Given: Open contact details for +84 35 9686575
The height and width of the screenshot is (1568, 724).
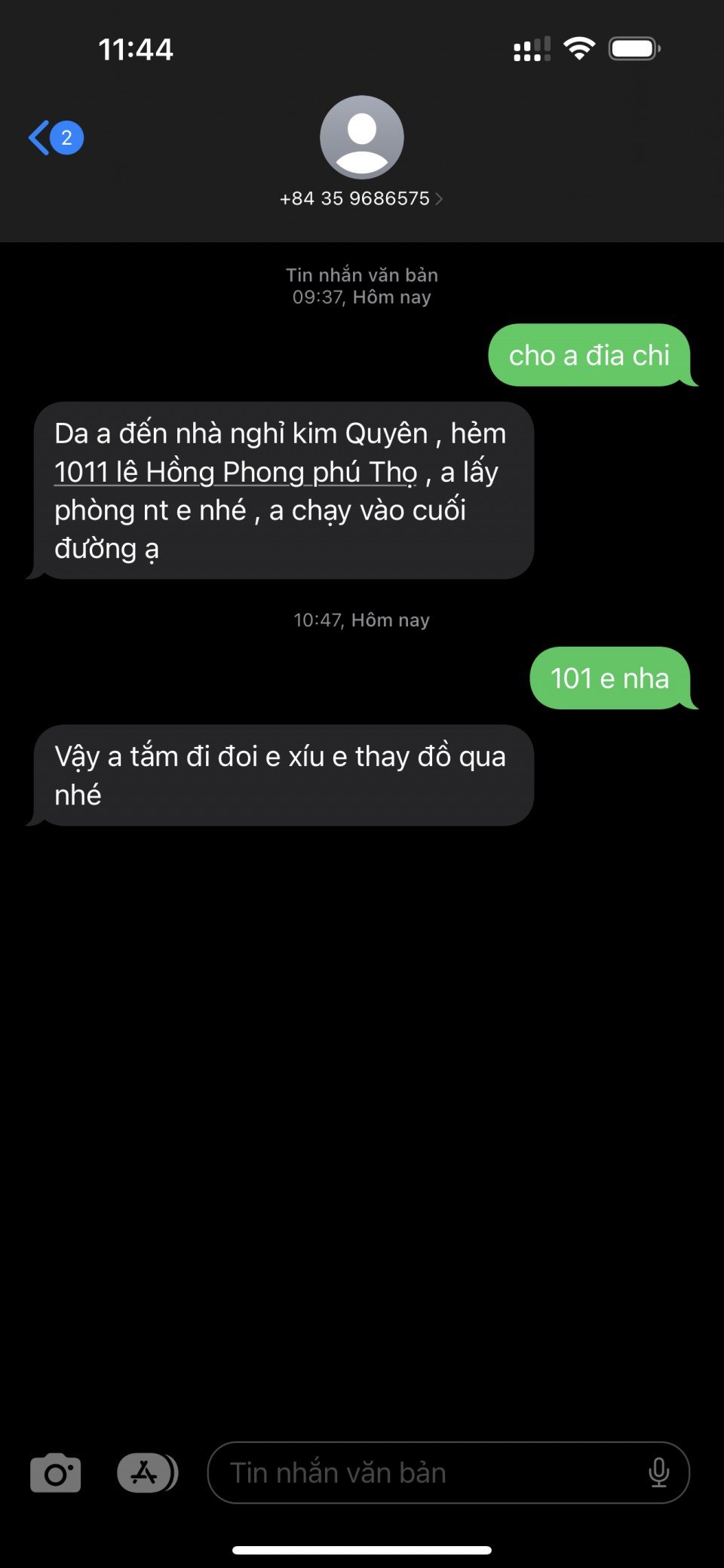Looking at the screenshot, I should [x=361, y=198].
